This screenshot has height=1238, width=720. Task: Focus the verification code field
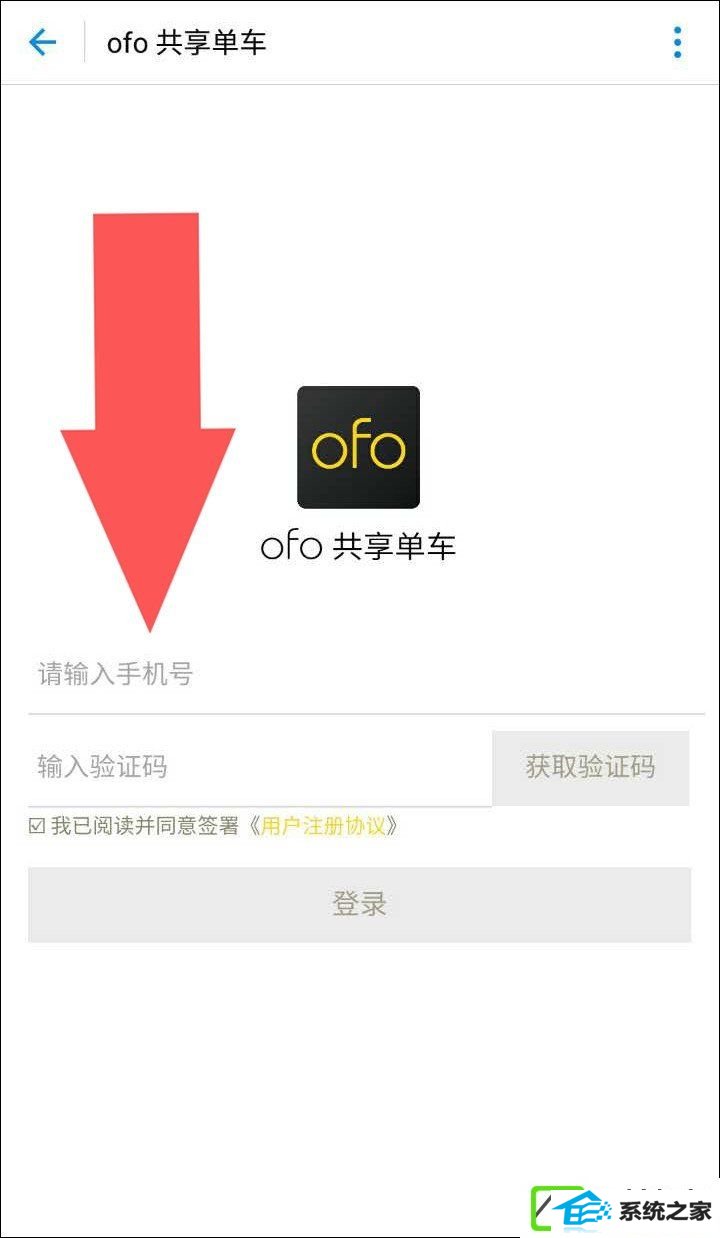pyautogui.click(x=260, y=767)
